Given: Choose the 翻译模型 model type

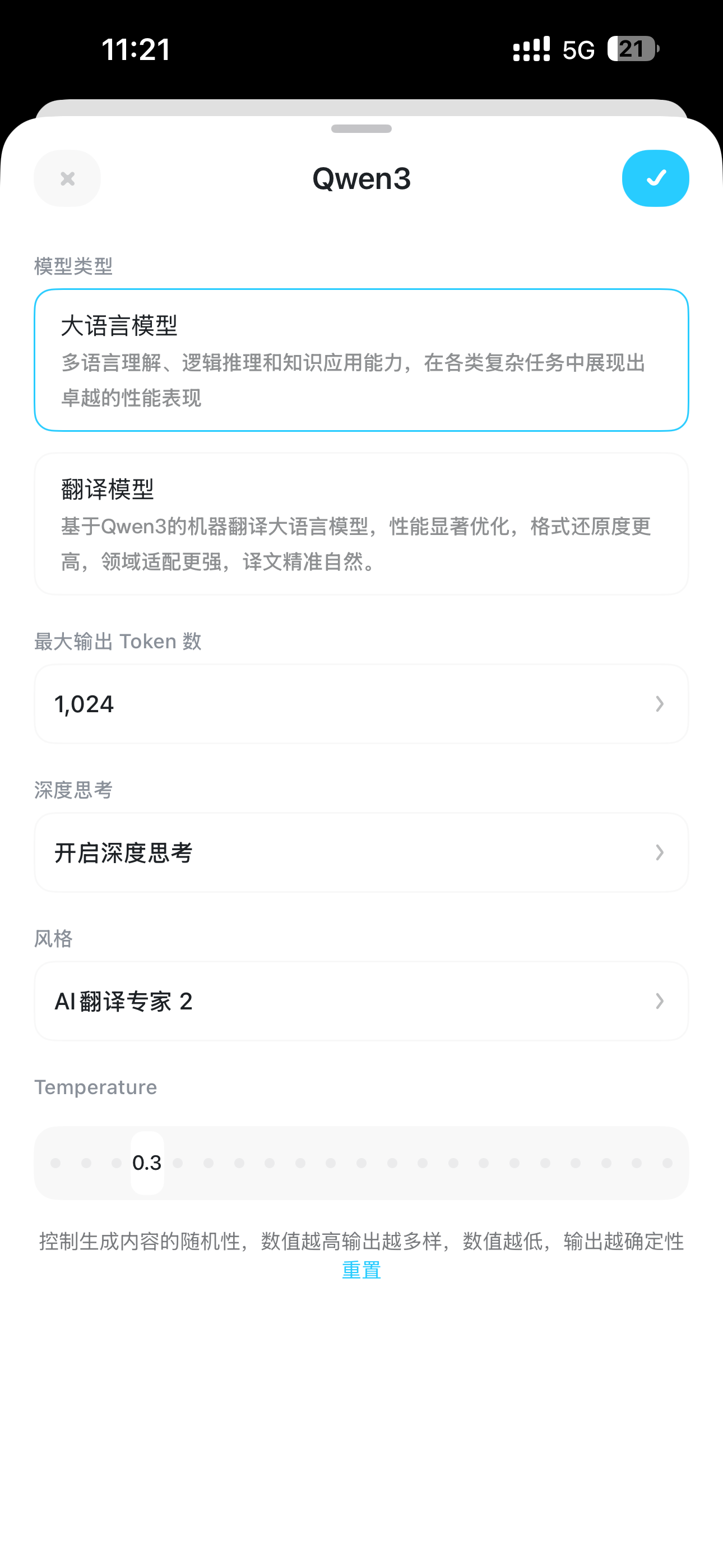Looking at the screenshot, I should (x=361, y=523).
